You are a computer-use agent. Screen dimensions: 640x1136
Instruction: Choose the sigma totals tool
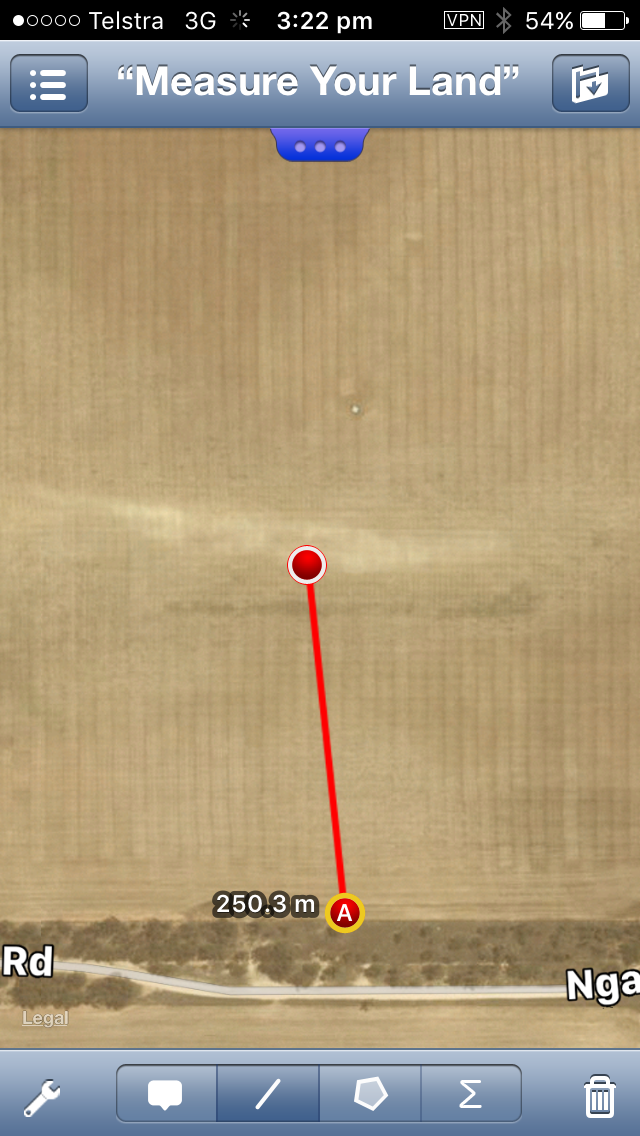click(470, 1094)
